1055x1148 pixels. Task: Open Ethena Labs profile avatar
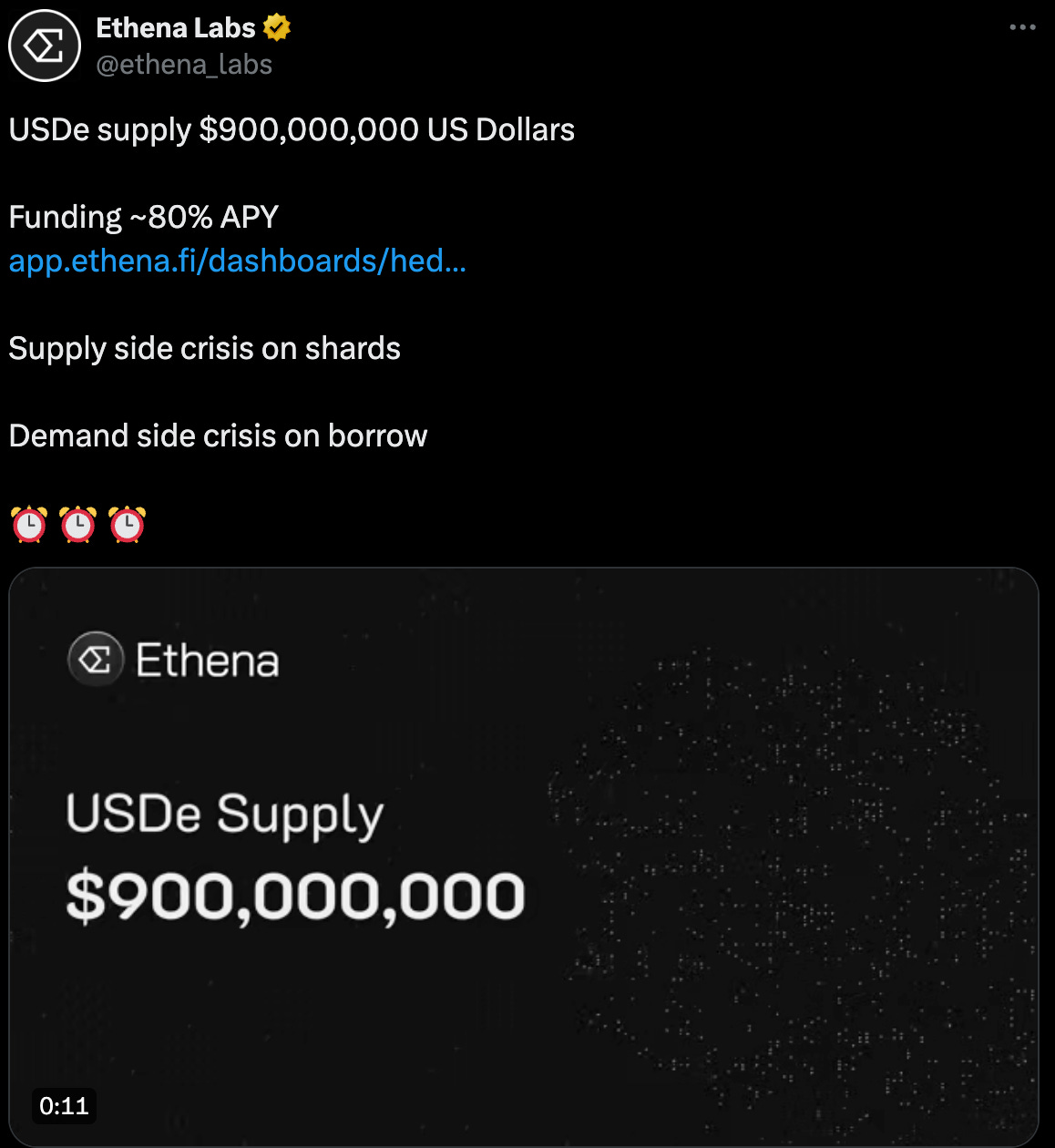(x=45, y=46)
